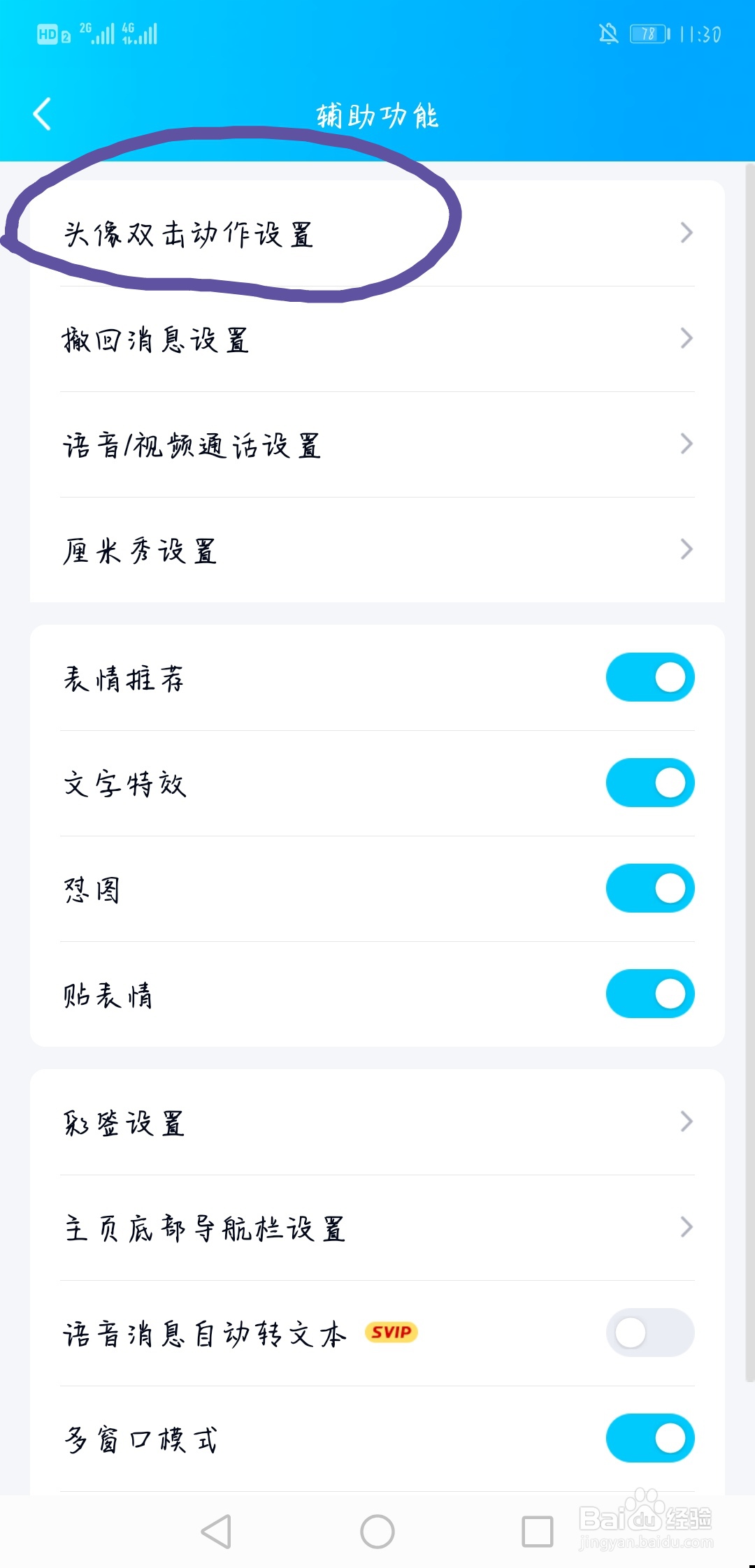Viewport: 755px width, 1568px height.
Task: Open 头像双击动作设置
Action: coord(377,233)
